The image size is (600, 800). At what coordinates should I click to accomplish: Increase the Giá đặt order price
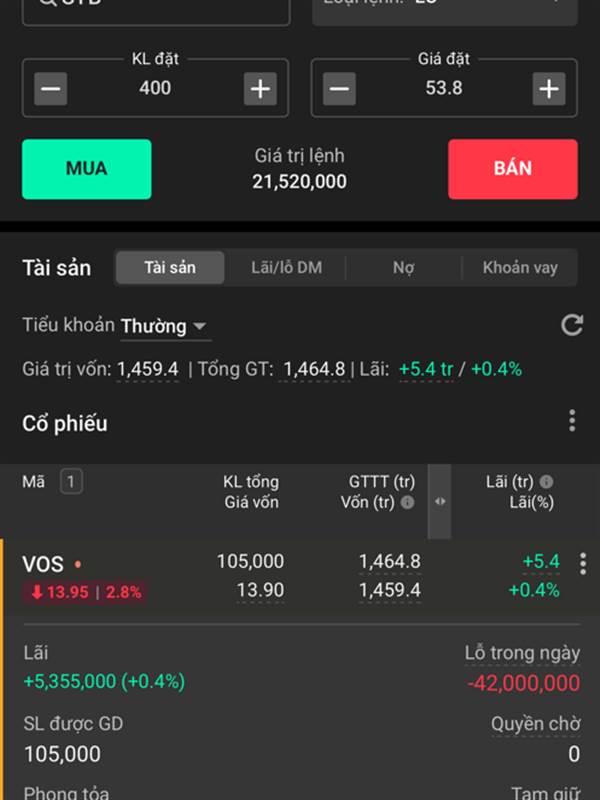[548, 89]
